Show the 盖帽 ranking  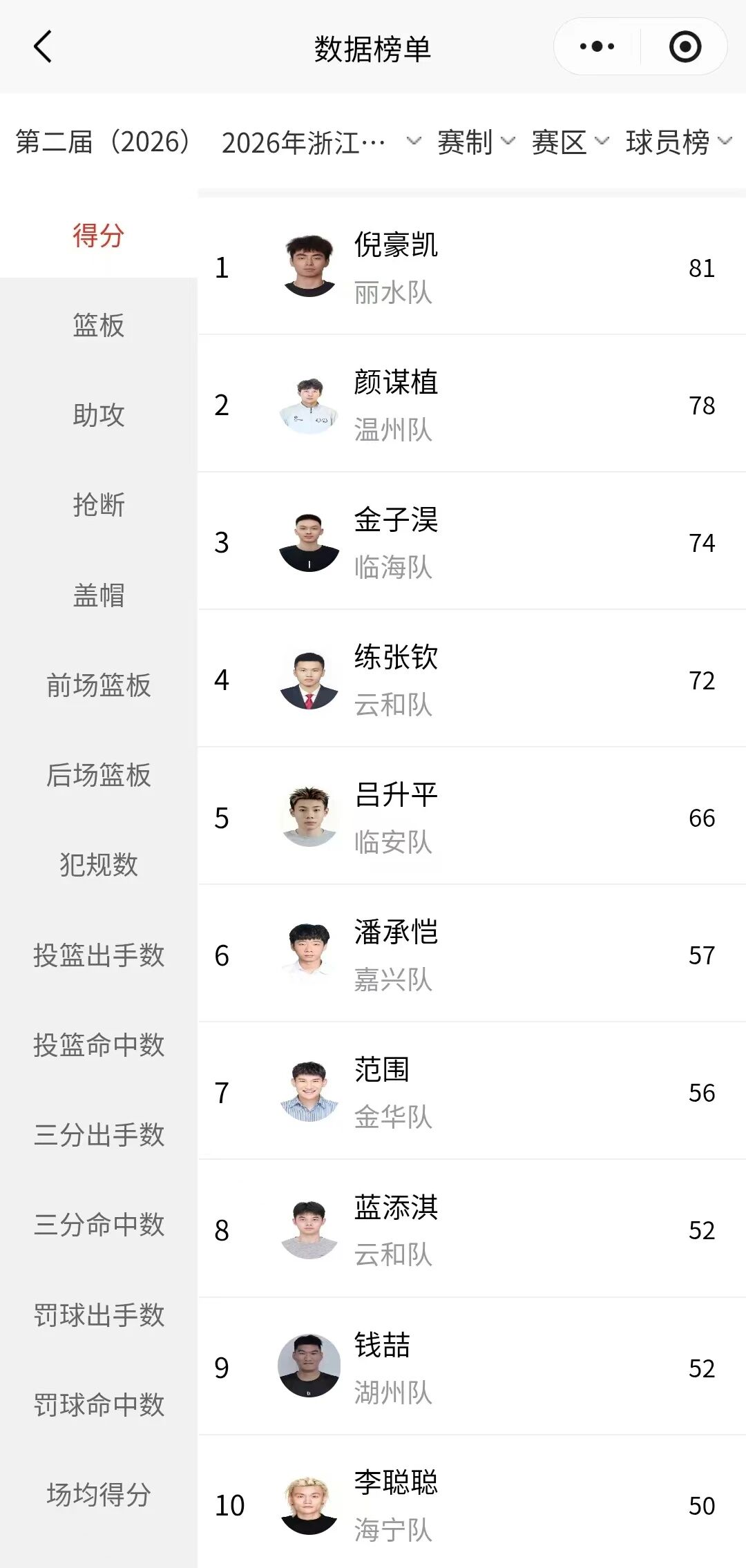(x=99, y=595)
